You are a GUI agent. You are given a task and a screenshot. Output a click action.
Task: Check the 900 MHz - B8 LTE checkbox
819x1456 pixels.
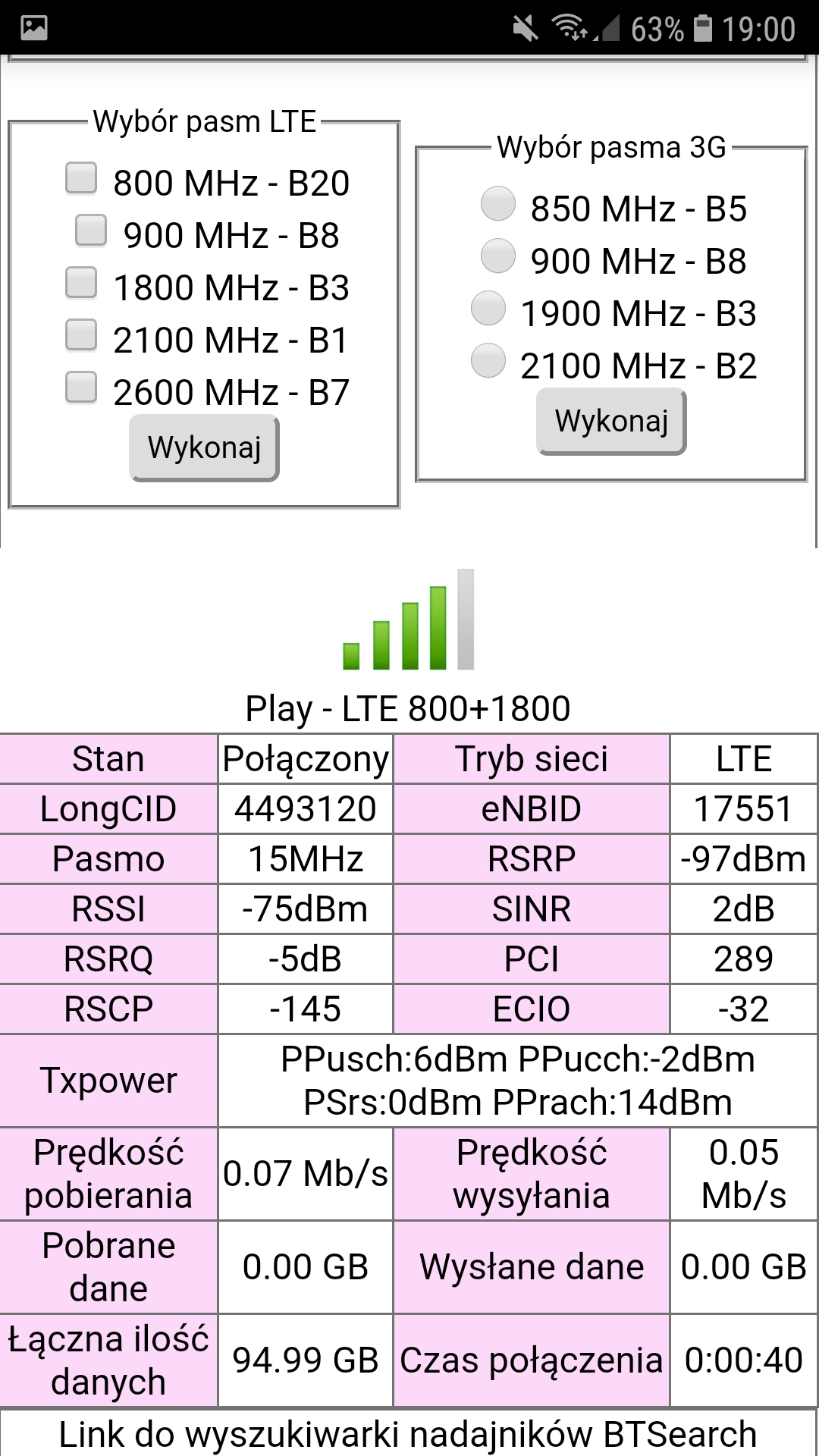click(91, 231)
